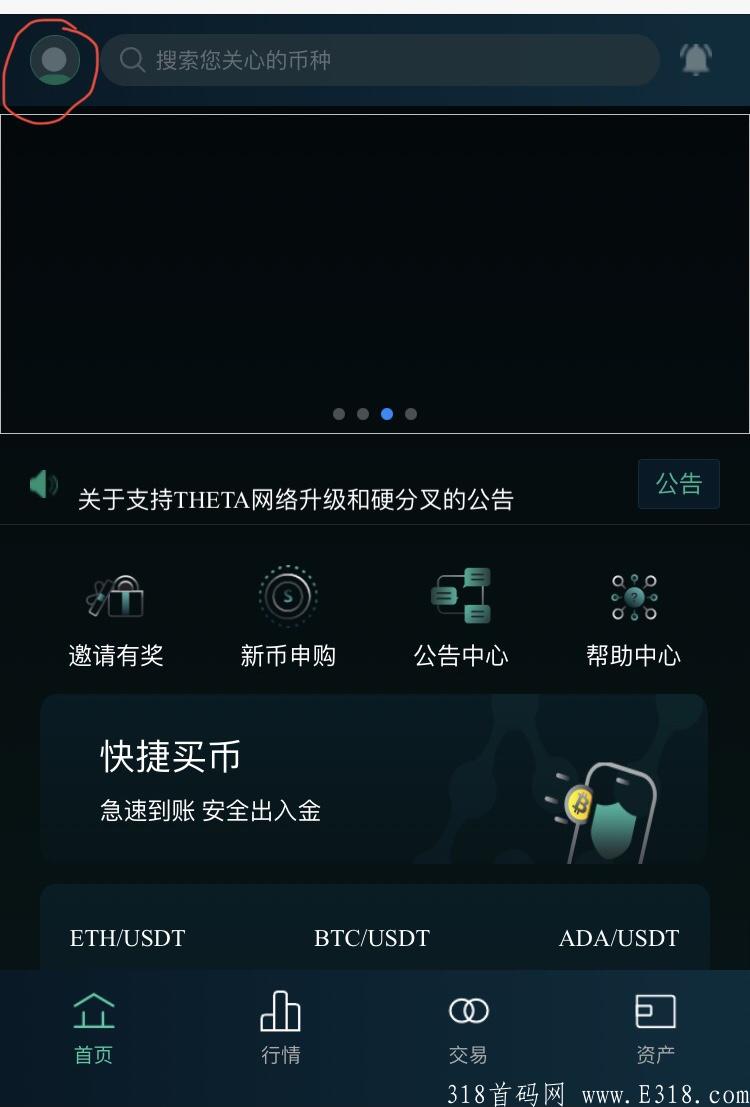This screenshot has height=1107, width=750.
Task: Tap the coin search input field
Action: [380, 60]
